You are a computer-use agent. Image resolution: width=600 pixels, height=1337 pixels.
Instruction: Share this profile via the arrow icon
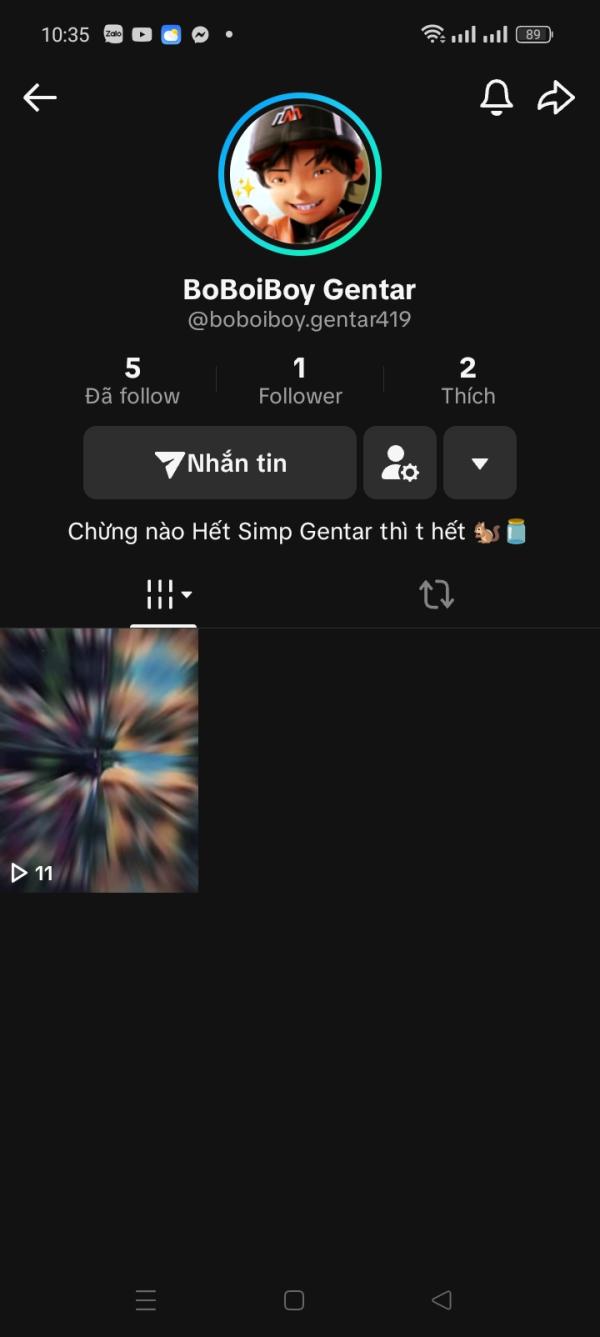pyautogui.click(x=556, y=97)
